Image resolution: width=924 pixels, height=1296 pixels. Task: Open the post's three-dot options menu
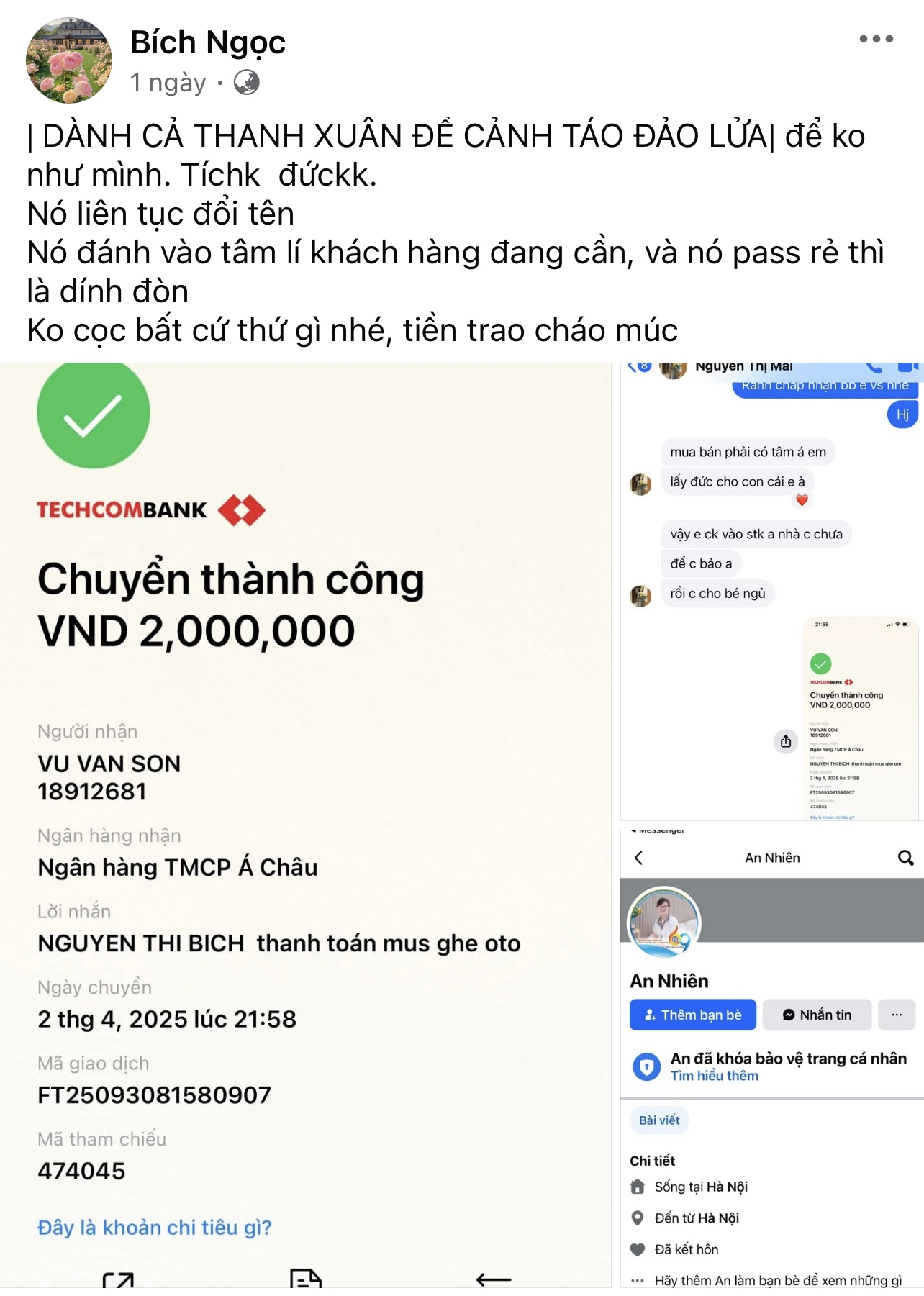[x=876, y=39]
